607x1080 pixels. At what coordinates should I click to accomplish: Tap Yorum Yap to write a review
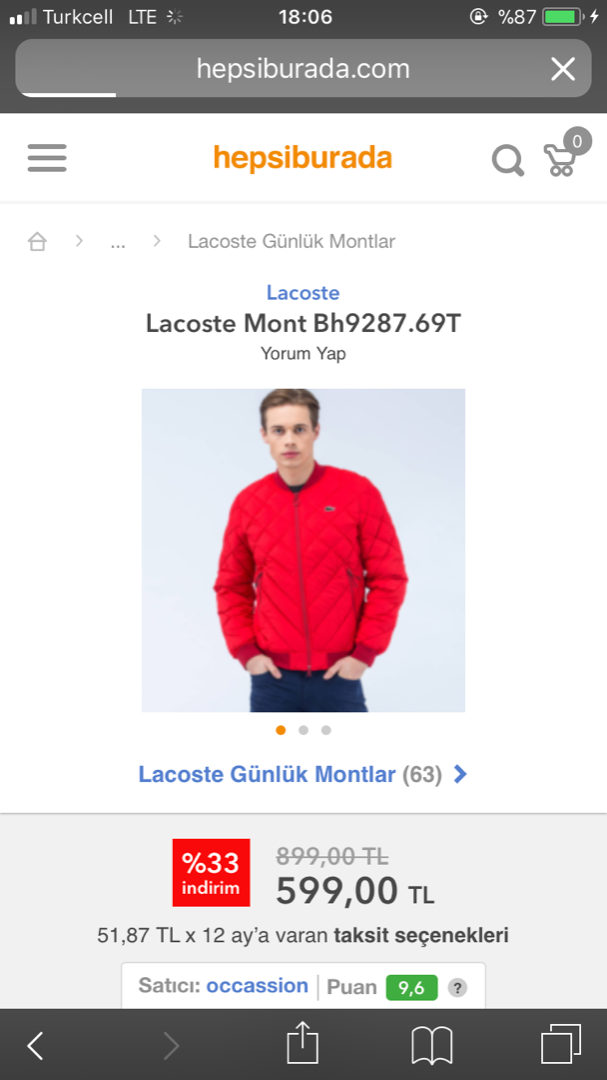pyautogui.click(x=303, y=354)
